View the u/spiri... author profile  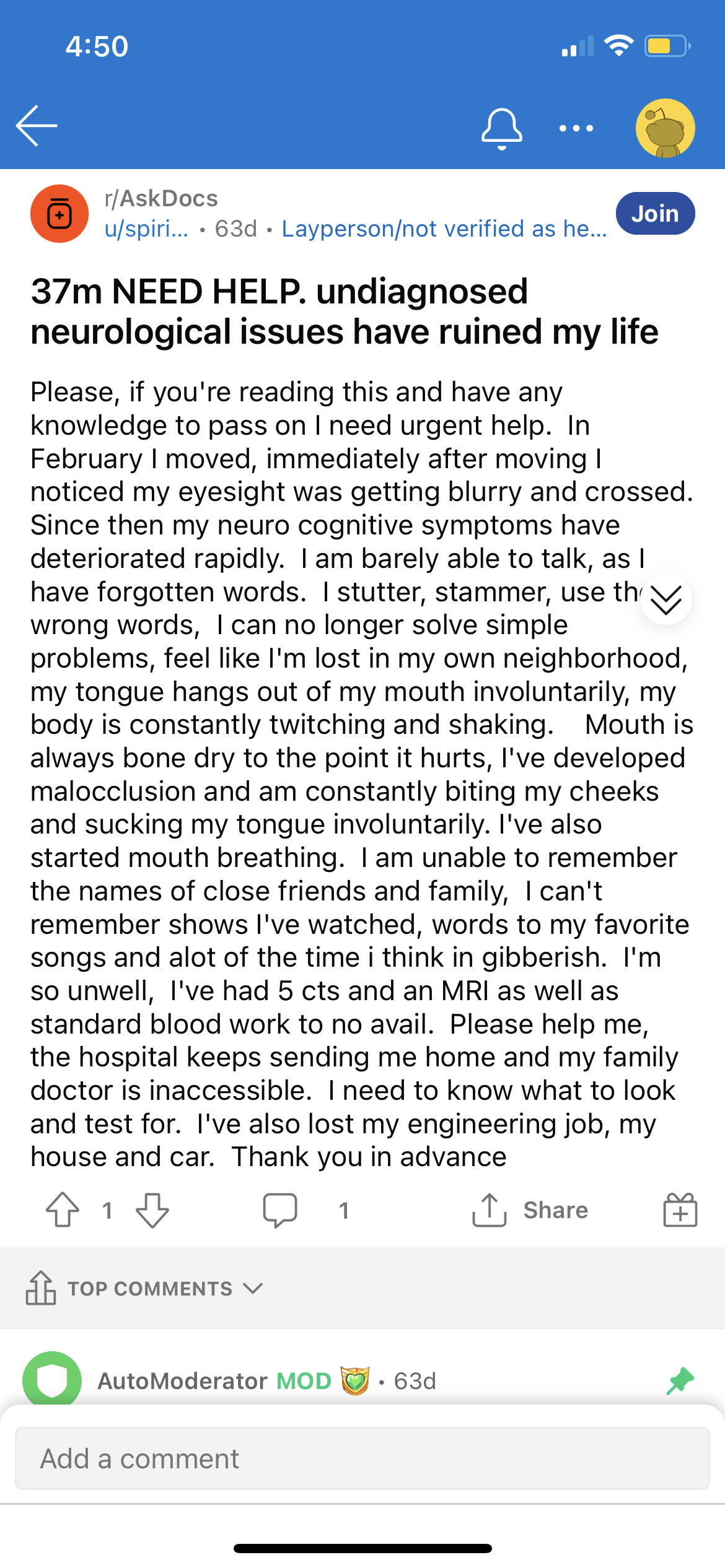(x=146, y=229)
